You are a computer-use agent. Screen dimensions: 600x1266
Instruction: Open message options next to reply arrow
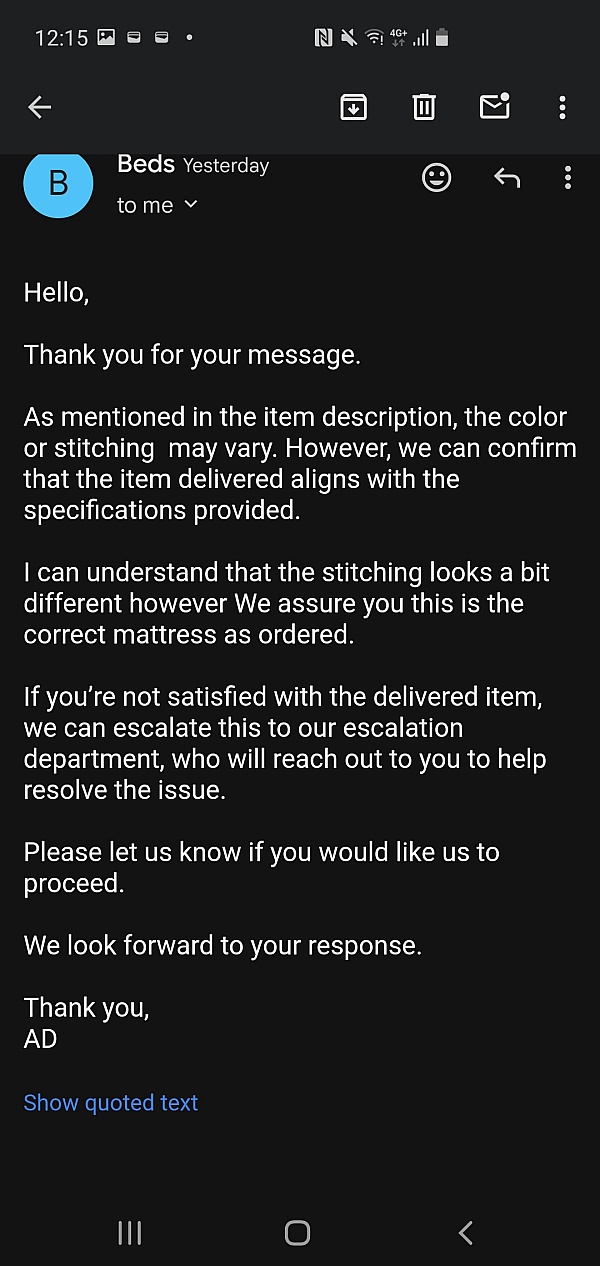(x=568, y=178)
